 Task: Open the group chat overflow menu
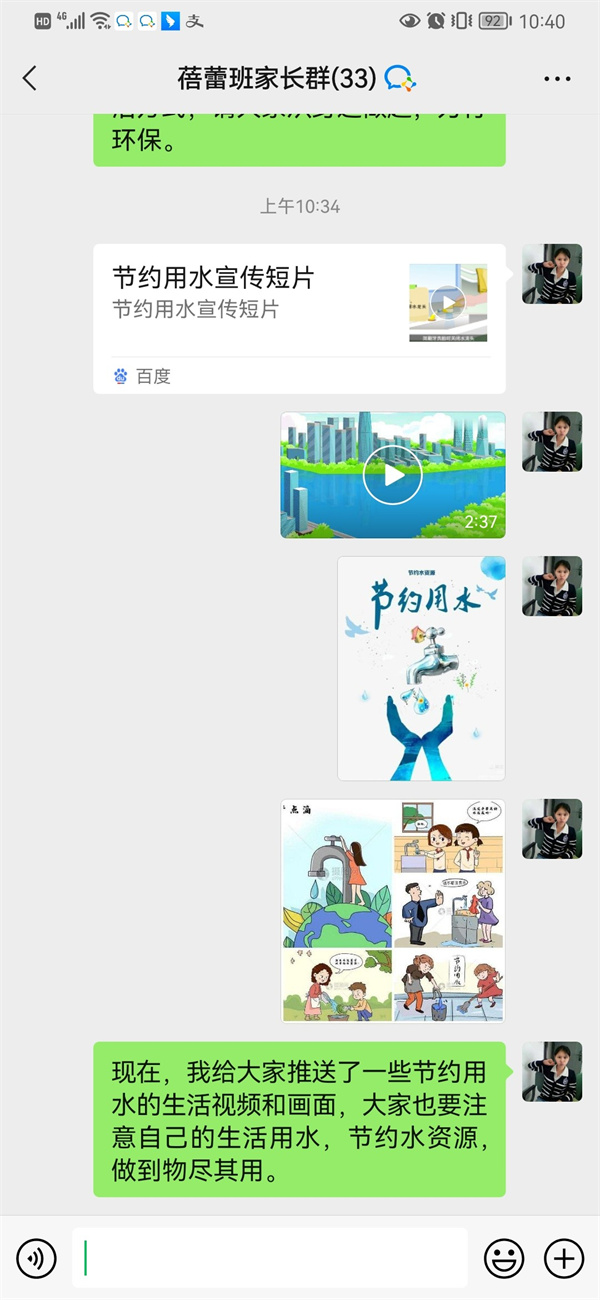click(x=557, y=78)
